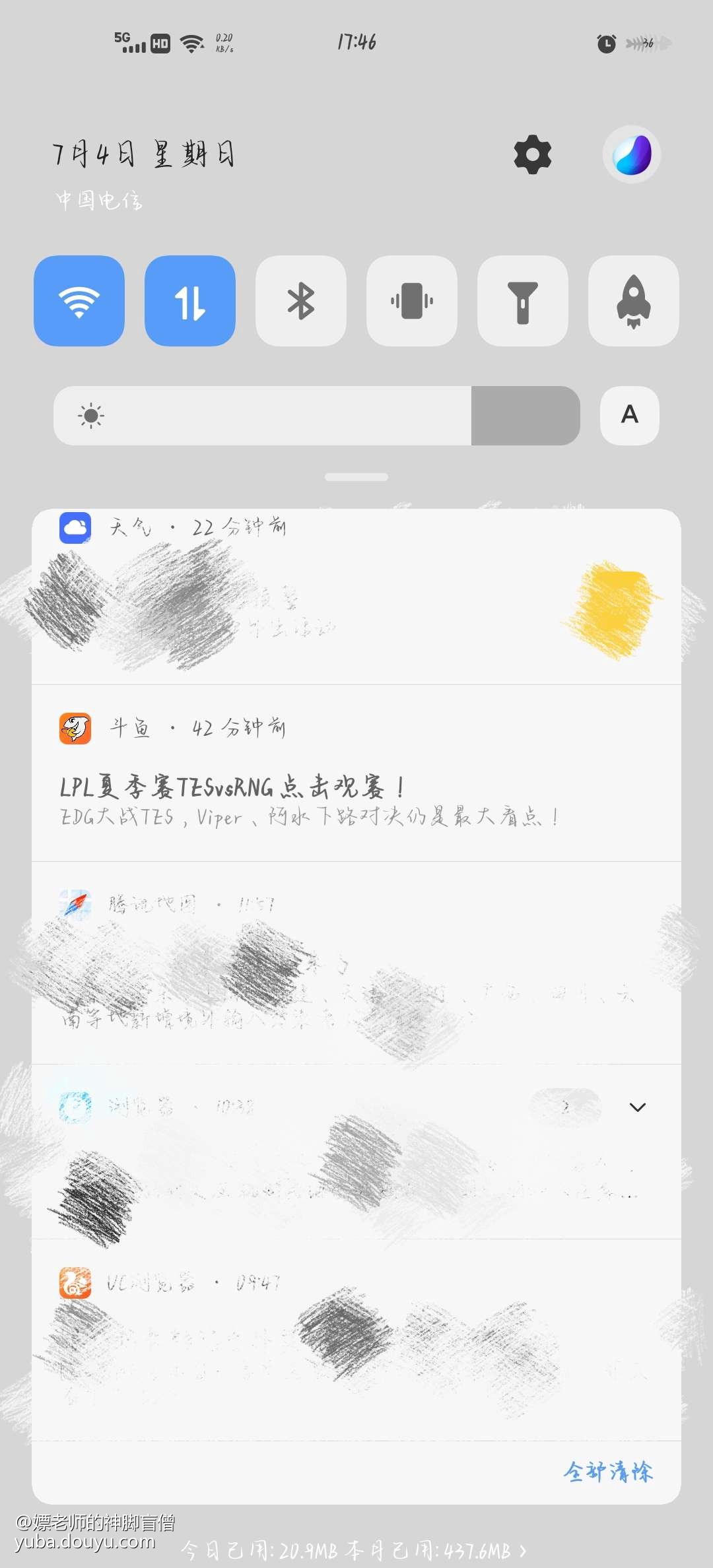Viewport: 713px width, 1568px height.
Task: Turn off Wi-Fi toggle
Action: click(79, 301)
